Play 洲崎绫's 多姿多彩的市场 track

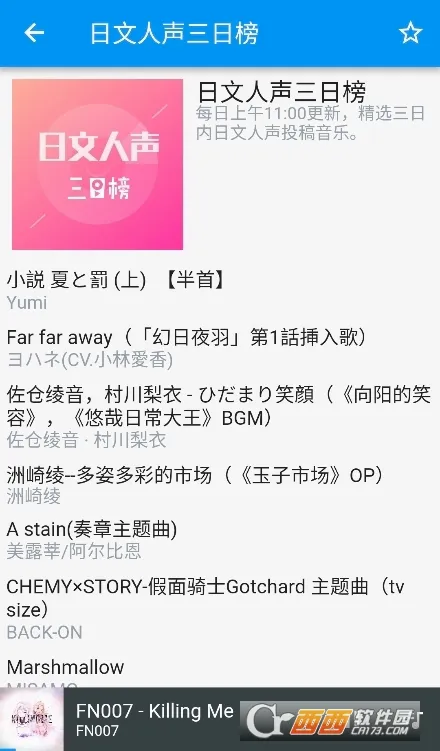tap(220, 485)
